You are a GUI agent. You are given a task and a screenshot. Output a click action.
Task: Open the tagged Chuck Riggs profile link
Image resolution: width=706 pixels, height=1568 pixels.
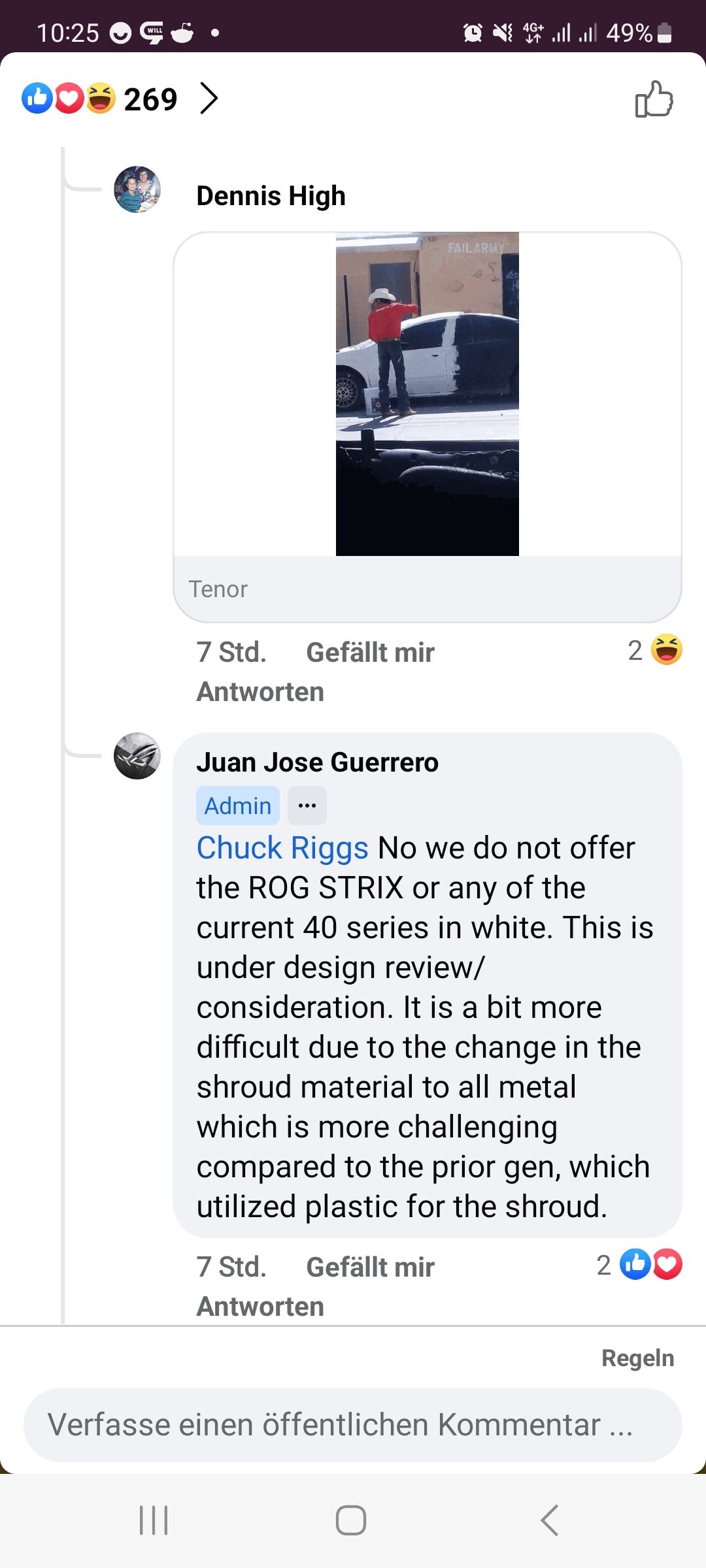point(282,848)
